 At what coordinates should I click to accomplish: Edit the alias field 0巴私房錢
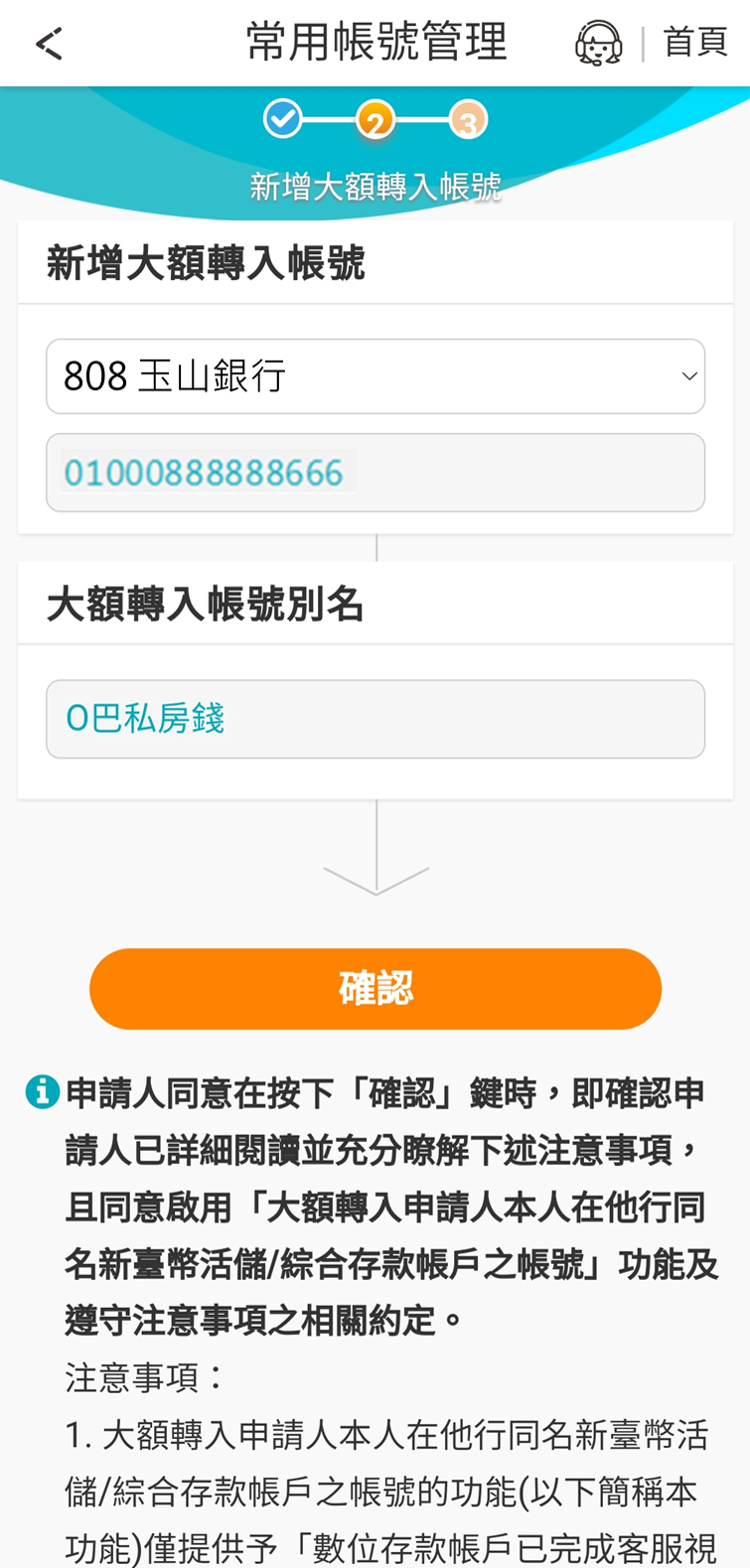tap(375, 719)
